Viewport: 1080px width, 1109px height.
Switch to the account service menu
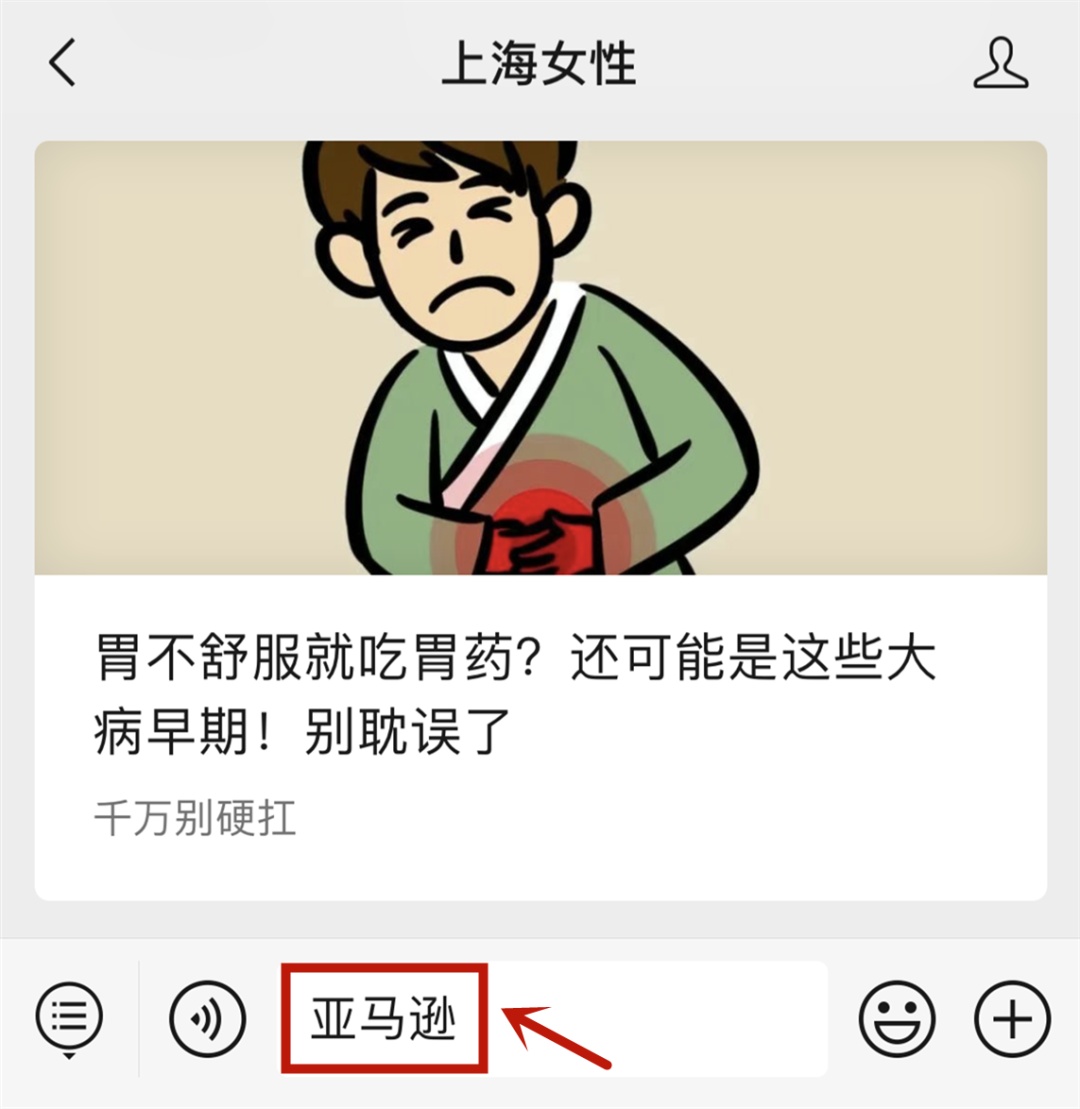coord(69,1020)
